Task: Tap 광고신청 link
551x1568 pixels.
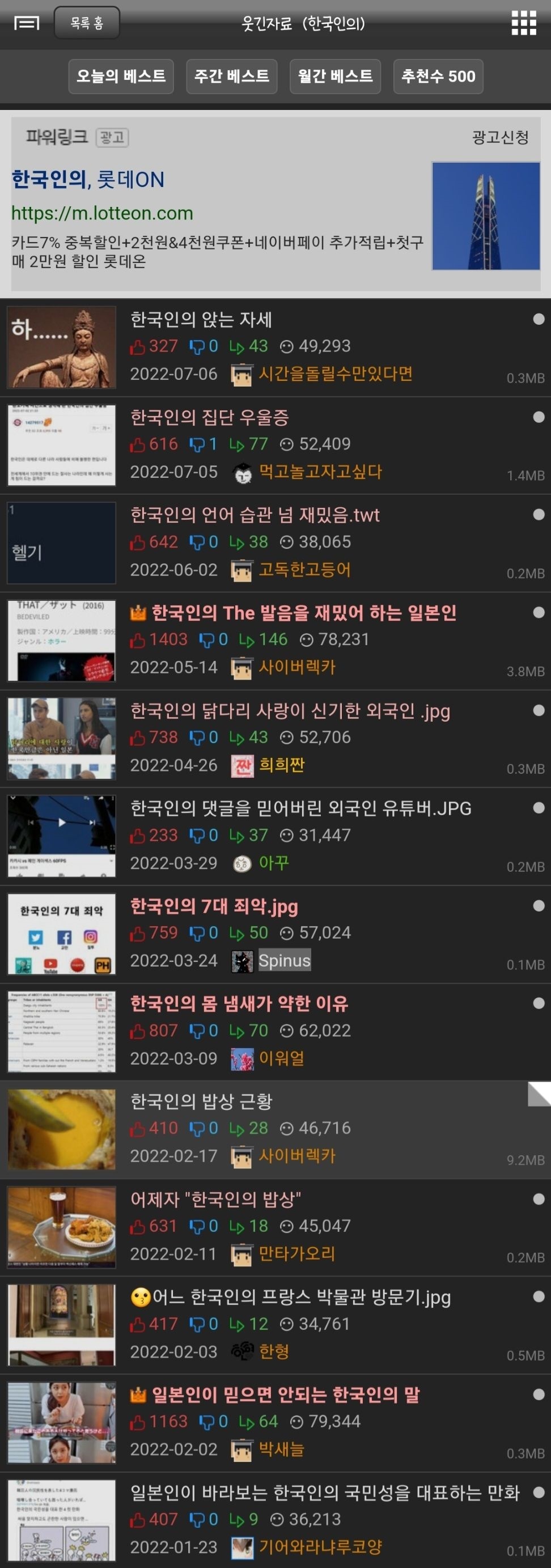Action: coord(500,137)
